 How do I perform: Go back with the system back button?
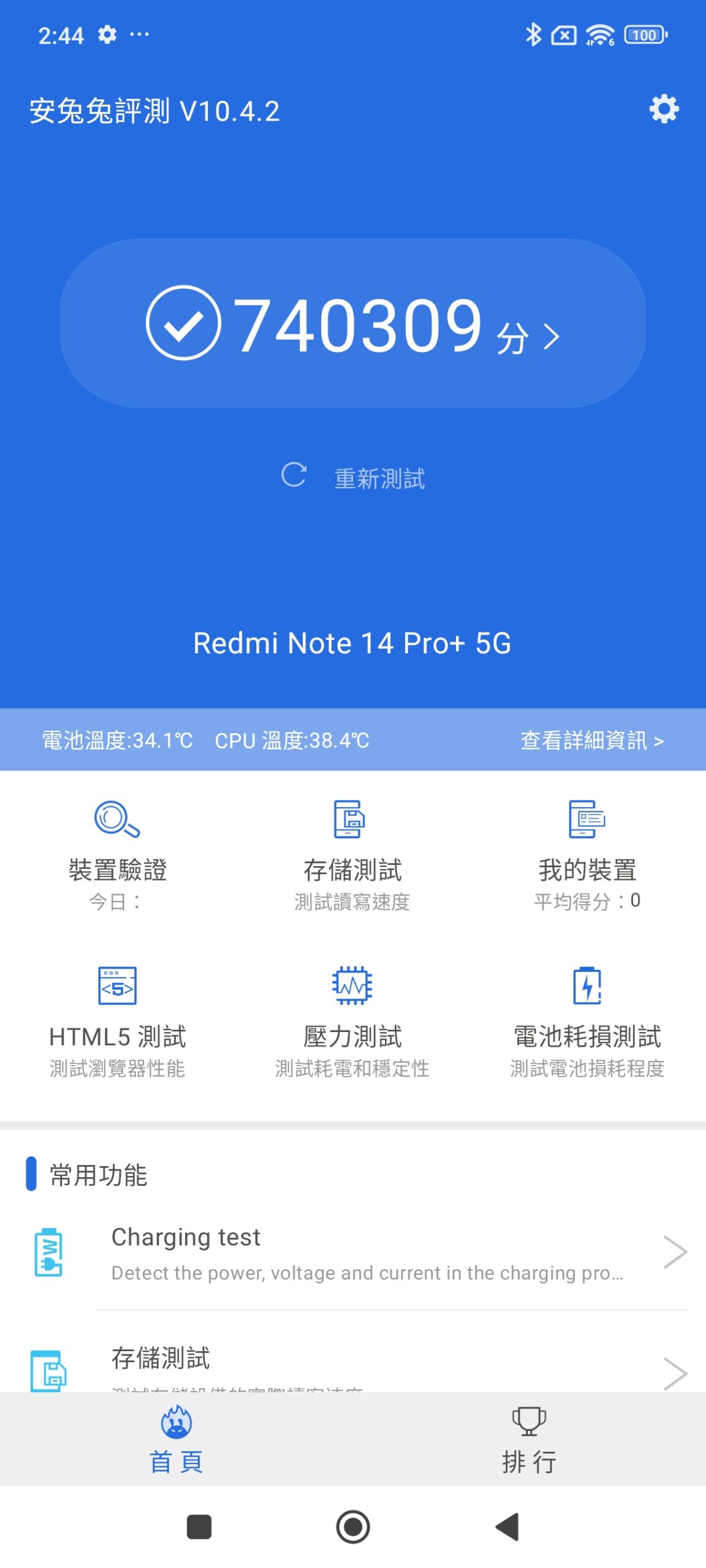coord(507,1527)
